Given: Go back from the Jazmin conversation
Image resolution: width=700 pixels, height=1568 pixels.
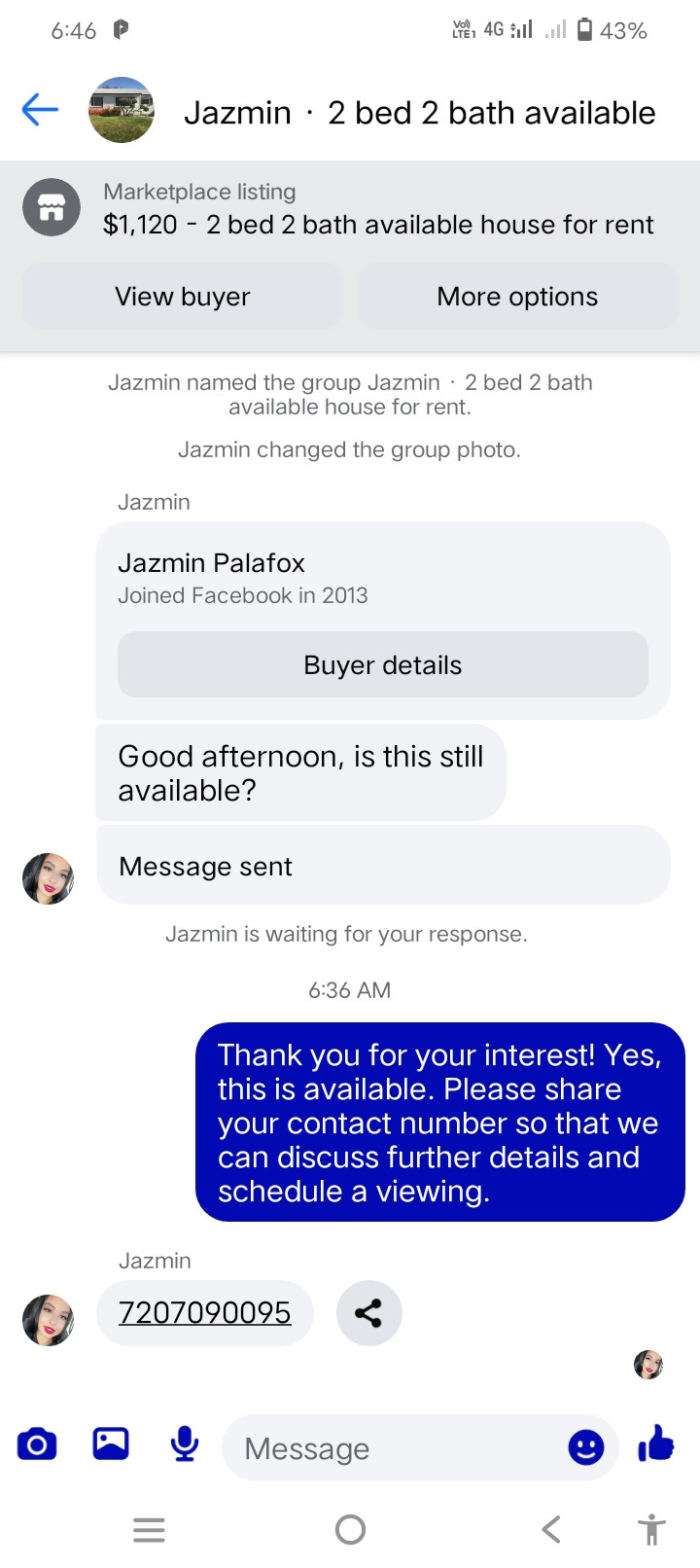Looking at the screenshot, I should [40, 110].
